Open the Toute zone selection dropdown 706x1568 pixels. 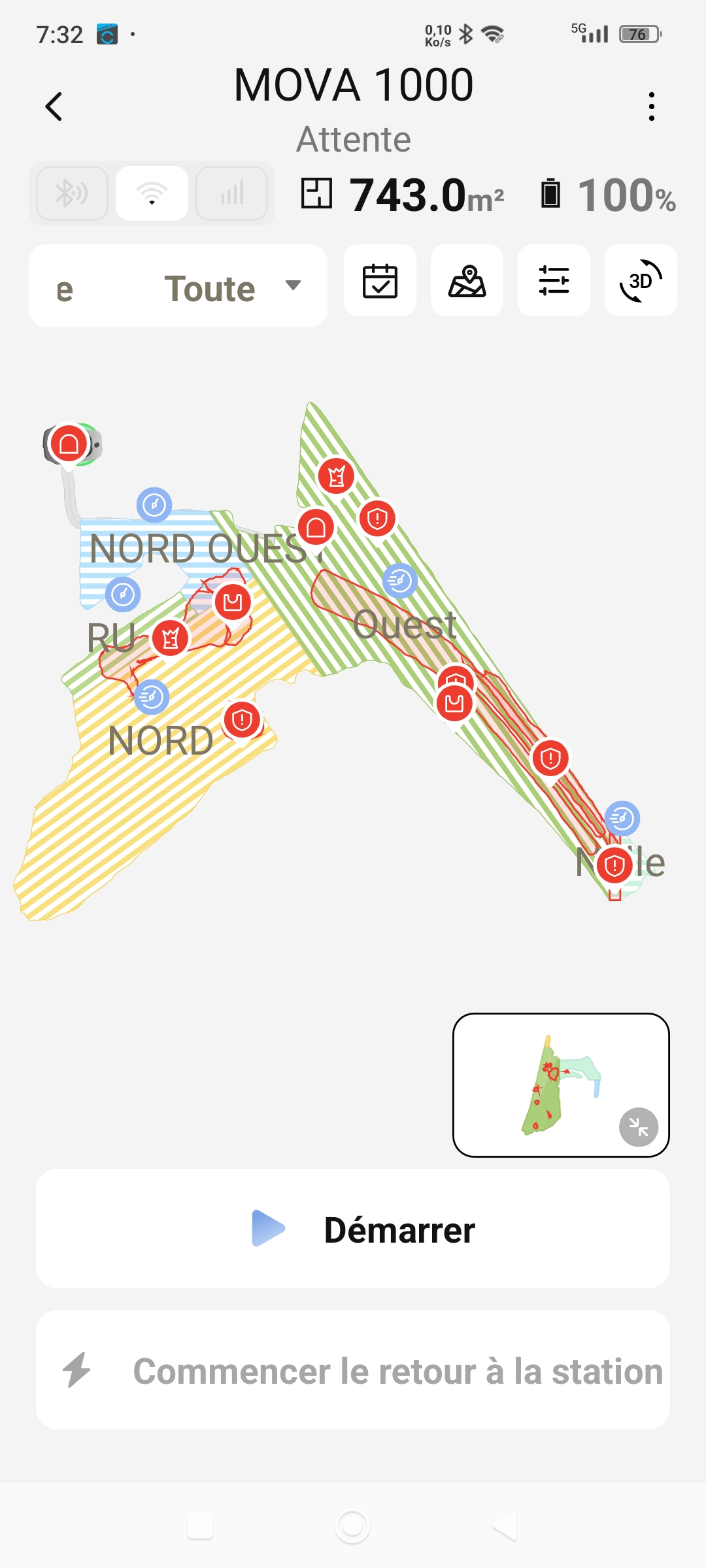point(209,287)
